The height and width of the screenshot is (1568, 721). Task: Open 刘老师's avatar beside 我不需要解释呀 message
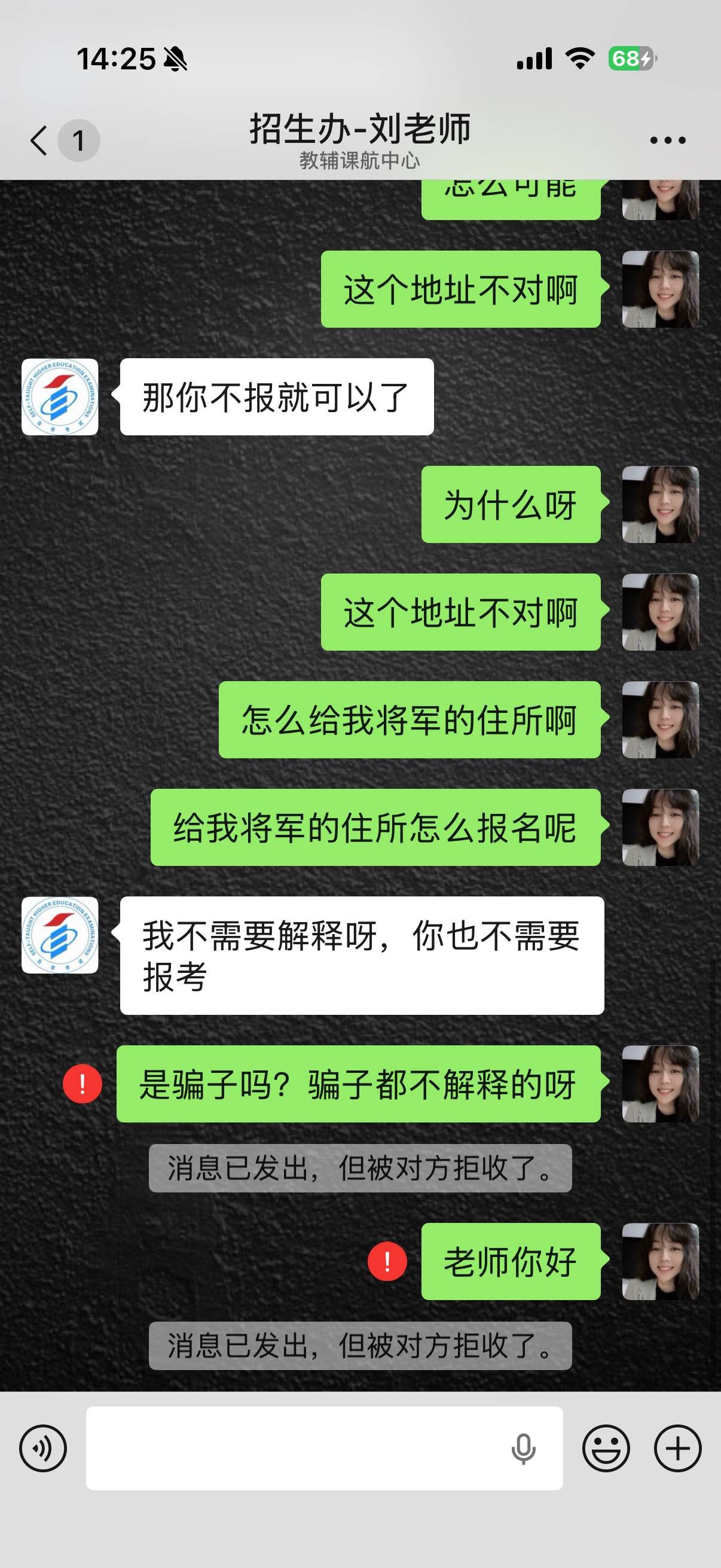click(60, 935)
